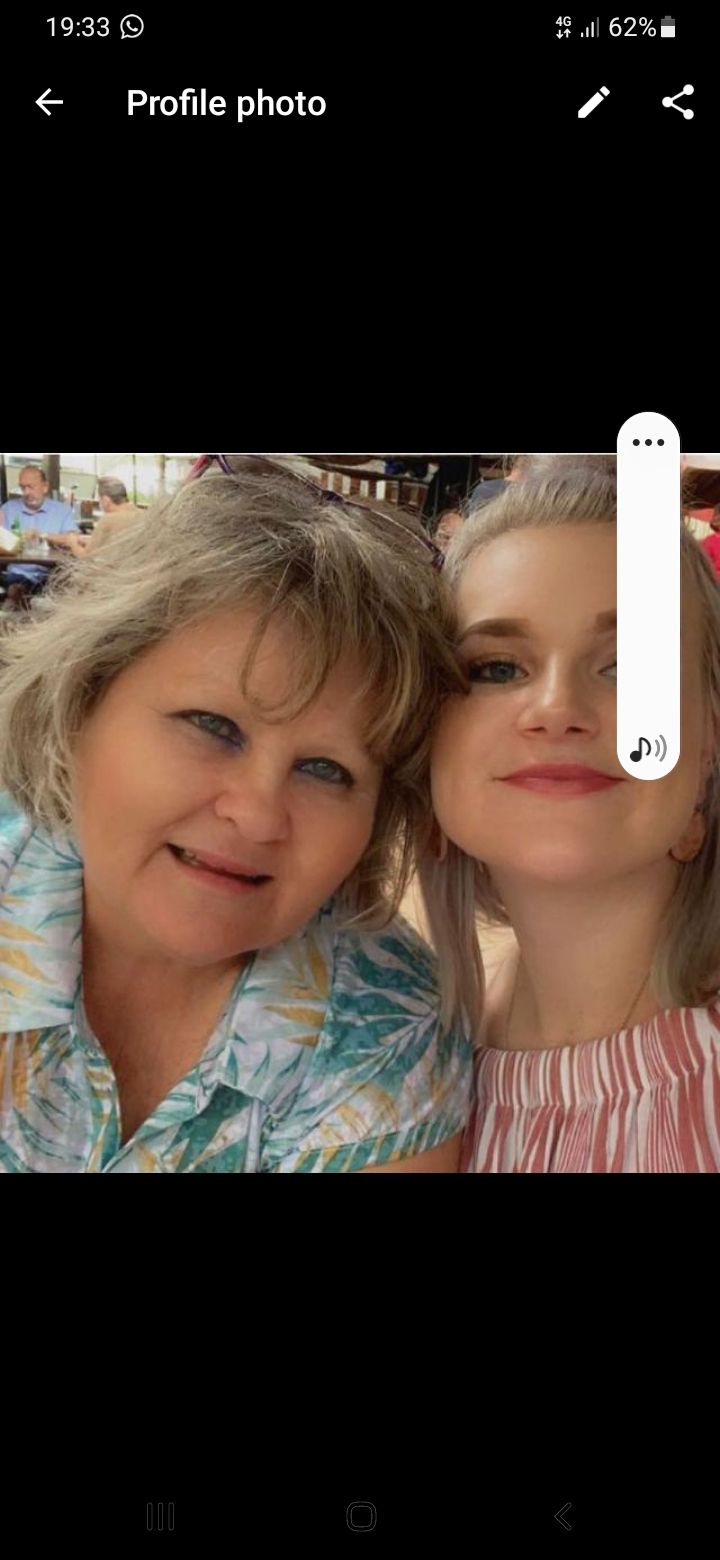Go back from the Profile photo screen

[49, 102]
